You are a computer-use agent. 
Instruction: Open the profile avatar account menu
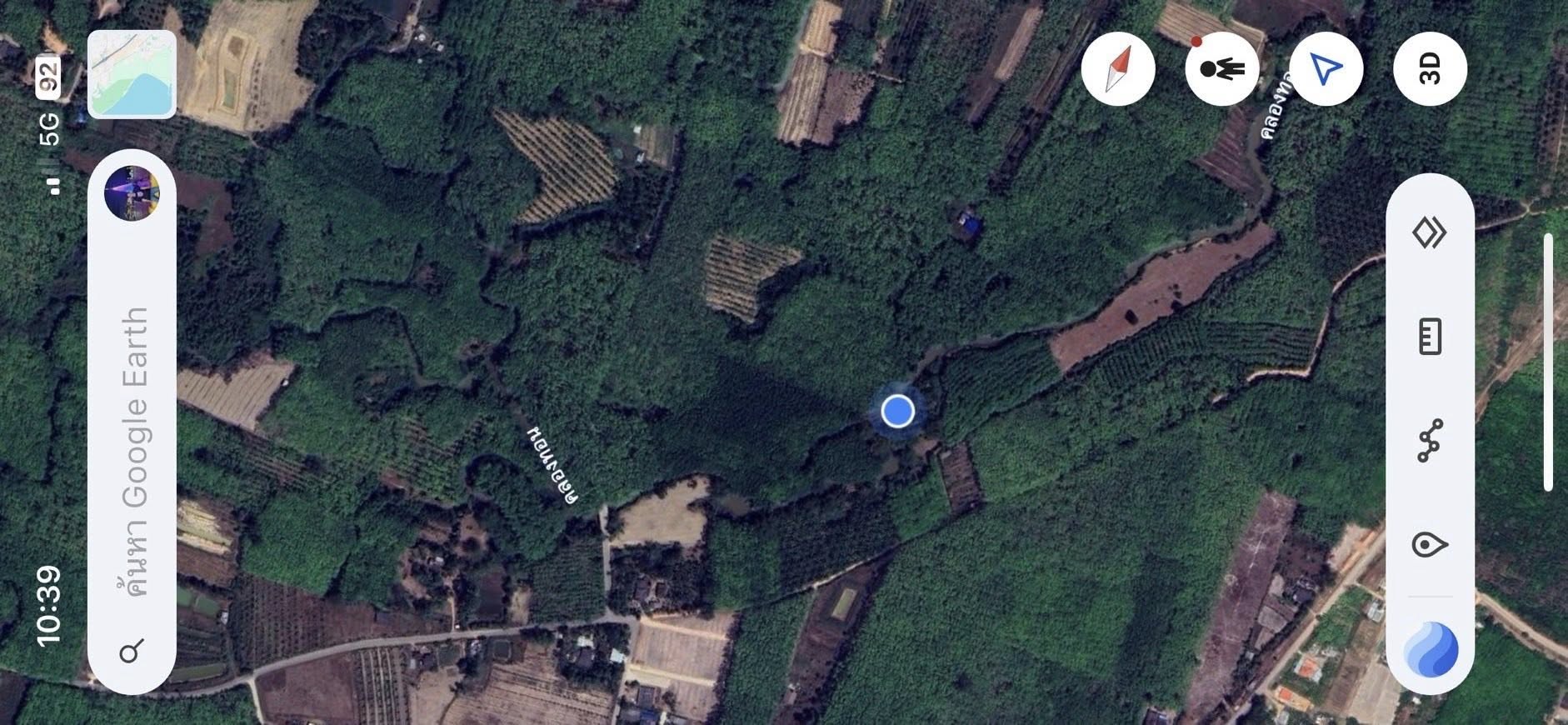(132, 193)
